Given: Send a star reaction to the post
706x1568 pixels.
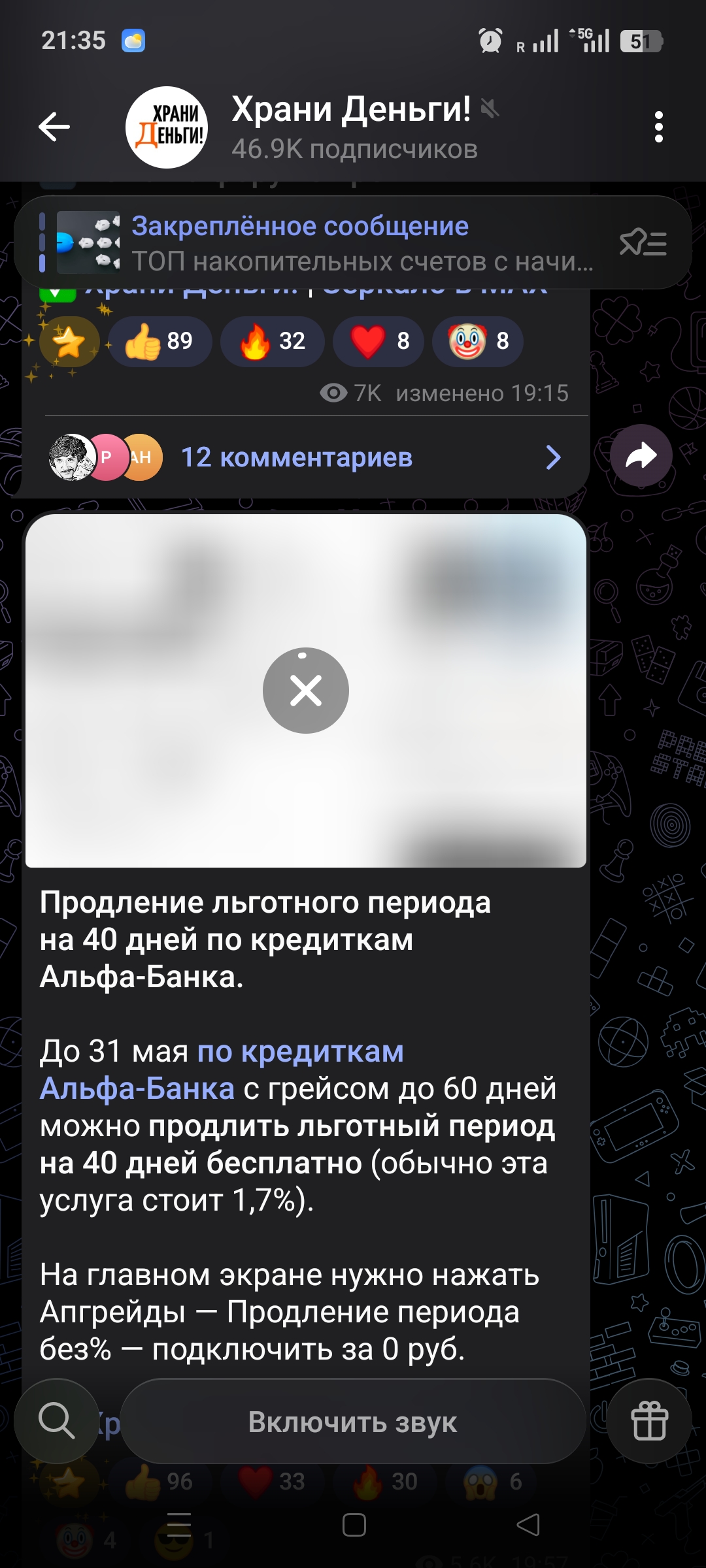Looking at the screenshot, I should (x=69, y=342).
